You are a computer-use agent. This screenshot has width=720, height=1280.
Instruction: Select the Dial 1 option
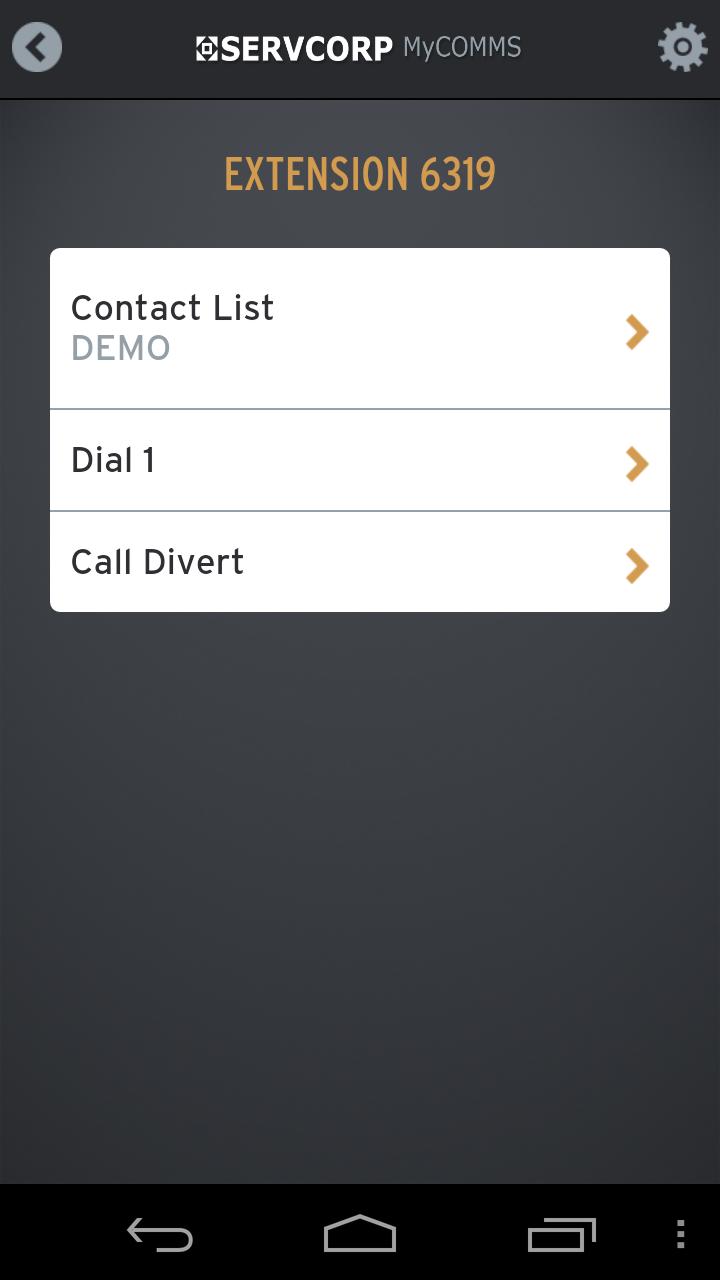(360, 461)
